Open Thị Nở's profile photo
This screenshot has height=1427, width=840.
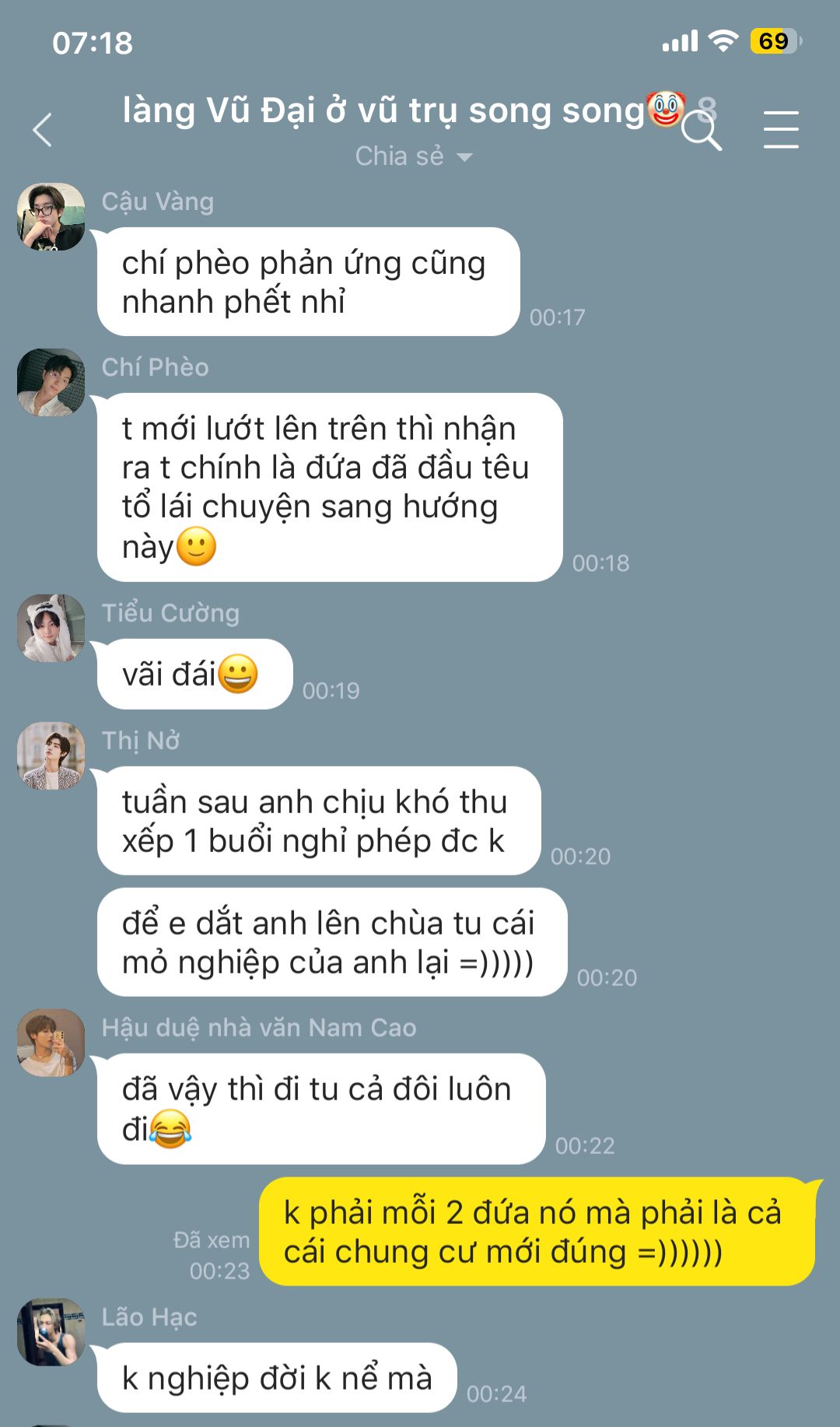click(51, 756)
